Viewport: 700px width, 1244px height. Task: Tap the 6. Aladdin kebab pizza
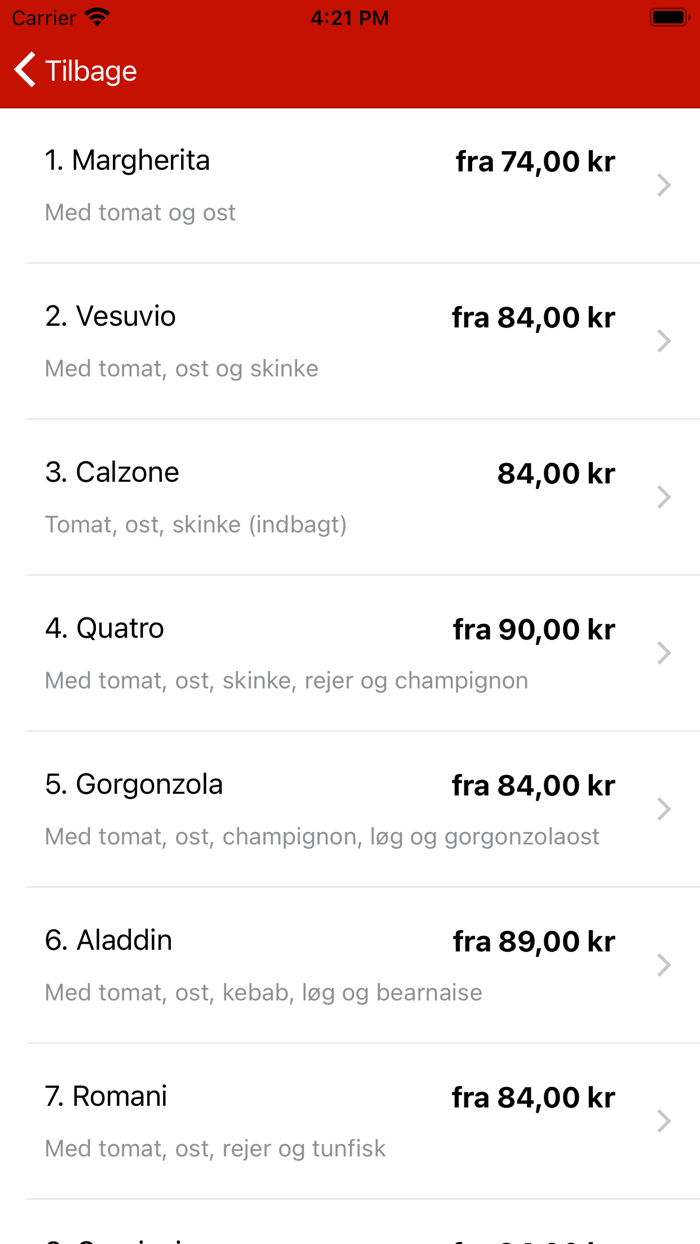(x=350, y=966)
